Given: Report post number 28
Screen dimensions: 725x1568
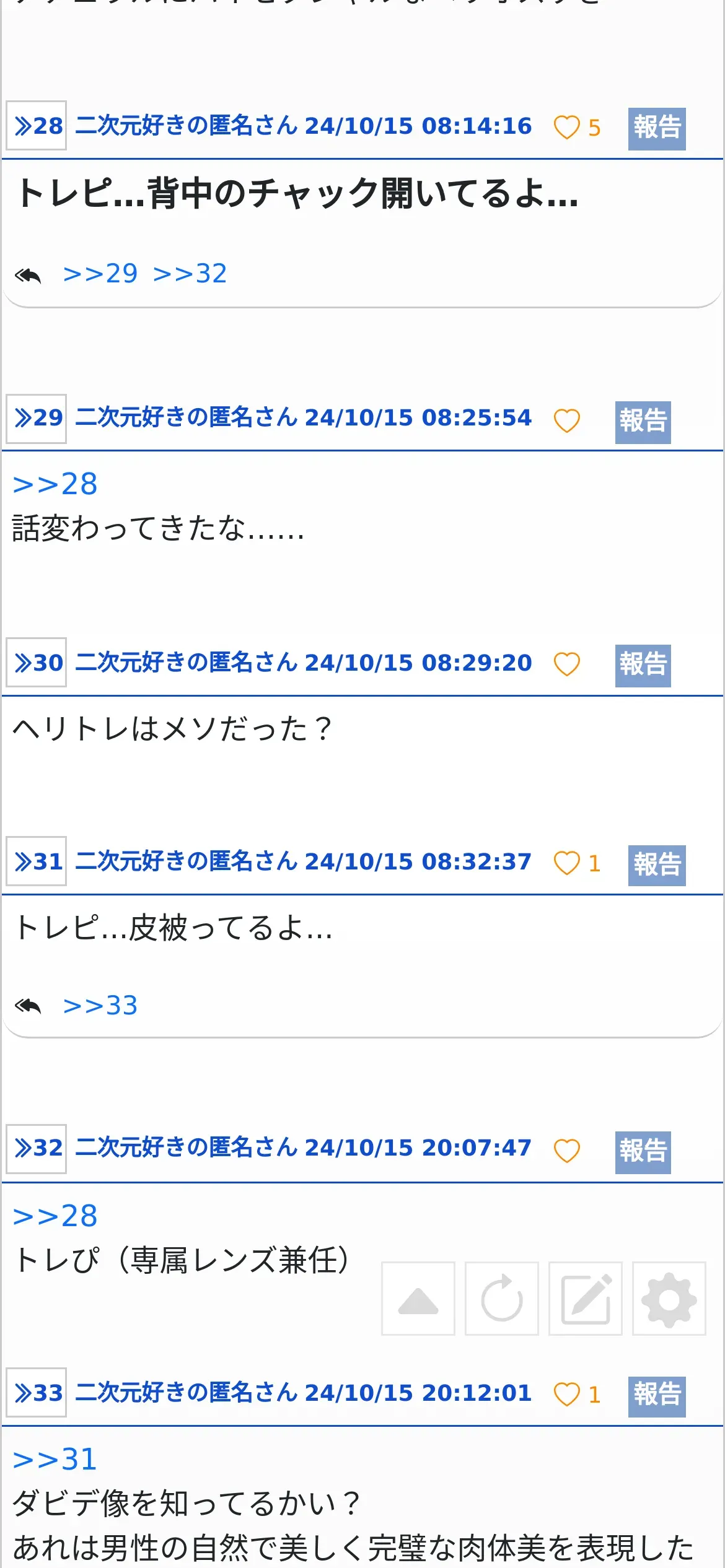Looking at the screenshot, I should (656, 128).
